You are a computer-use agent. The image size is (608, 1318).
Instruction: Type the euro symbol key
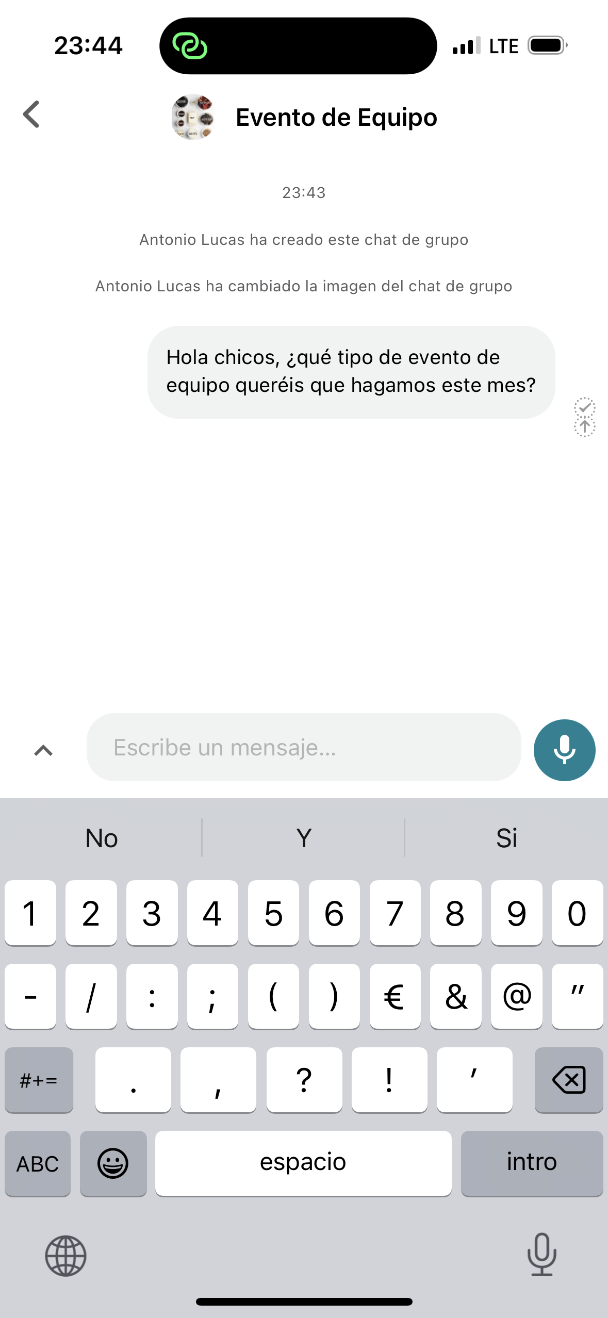pos(394,997)
